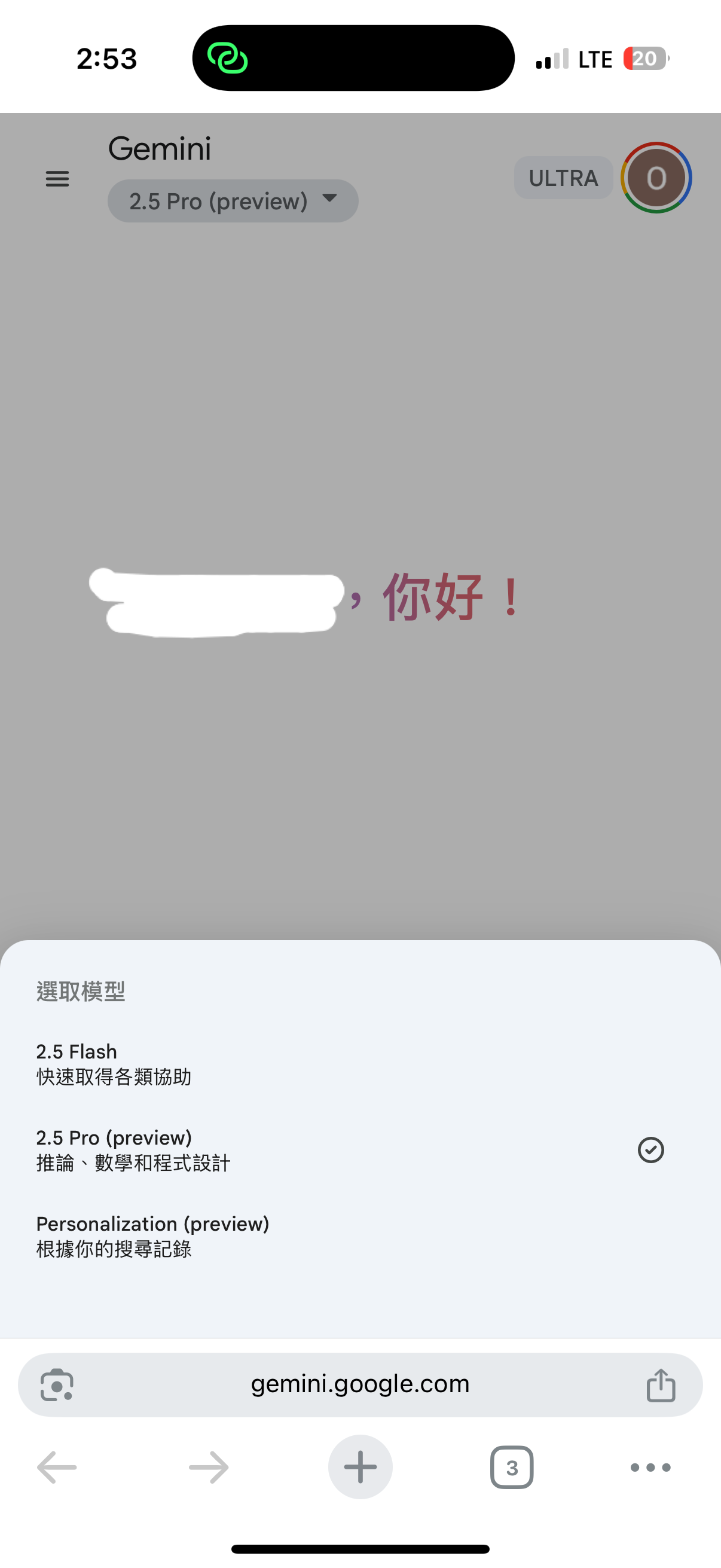Open the browser overflow menu
Viewport: 721px width, 1568px height.
pyautogui.click(x=650, y=1467)
